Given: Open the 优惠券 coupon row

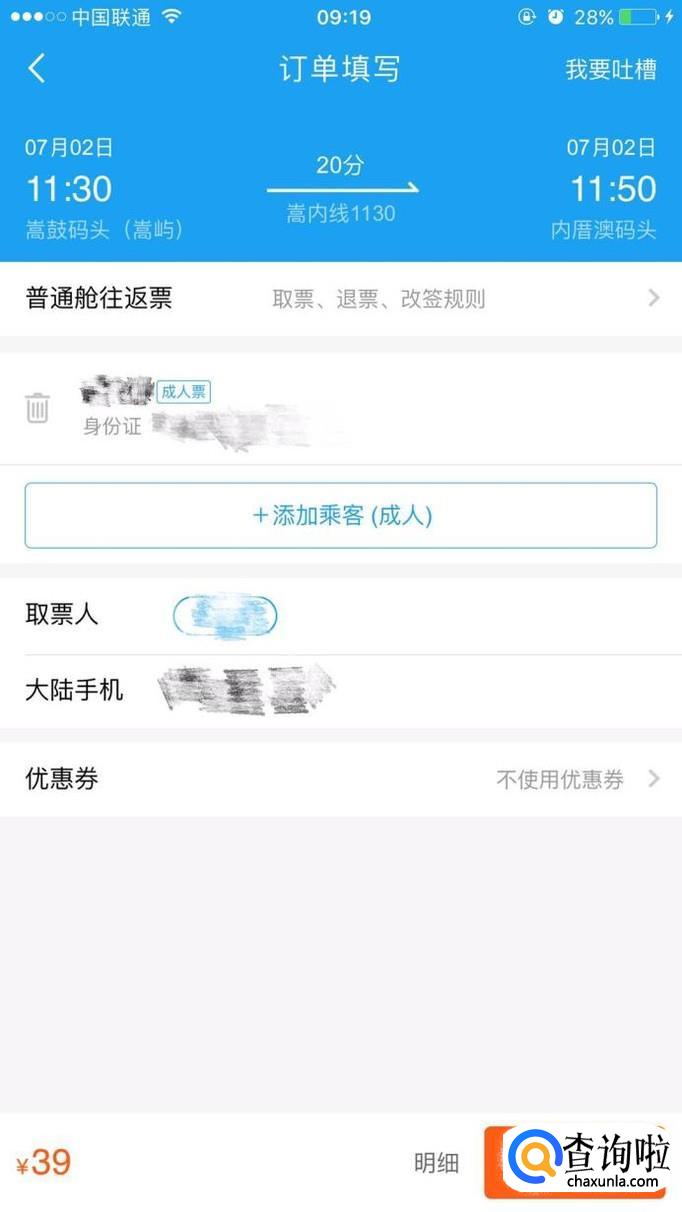Looking at the screenshot, I should tap(341, 779).
